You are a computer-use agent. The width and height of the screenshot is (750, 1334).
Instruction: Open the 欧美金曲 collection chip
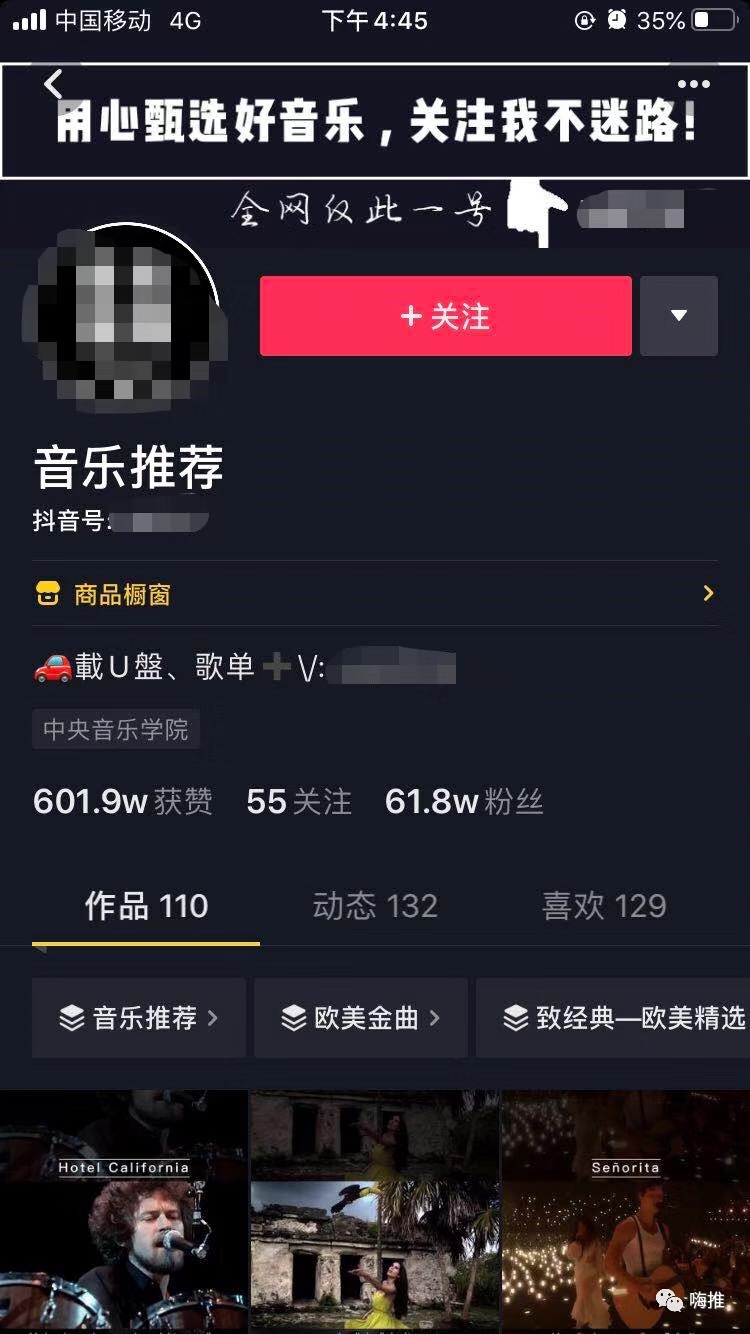(x=361, y=1018)
